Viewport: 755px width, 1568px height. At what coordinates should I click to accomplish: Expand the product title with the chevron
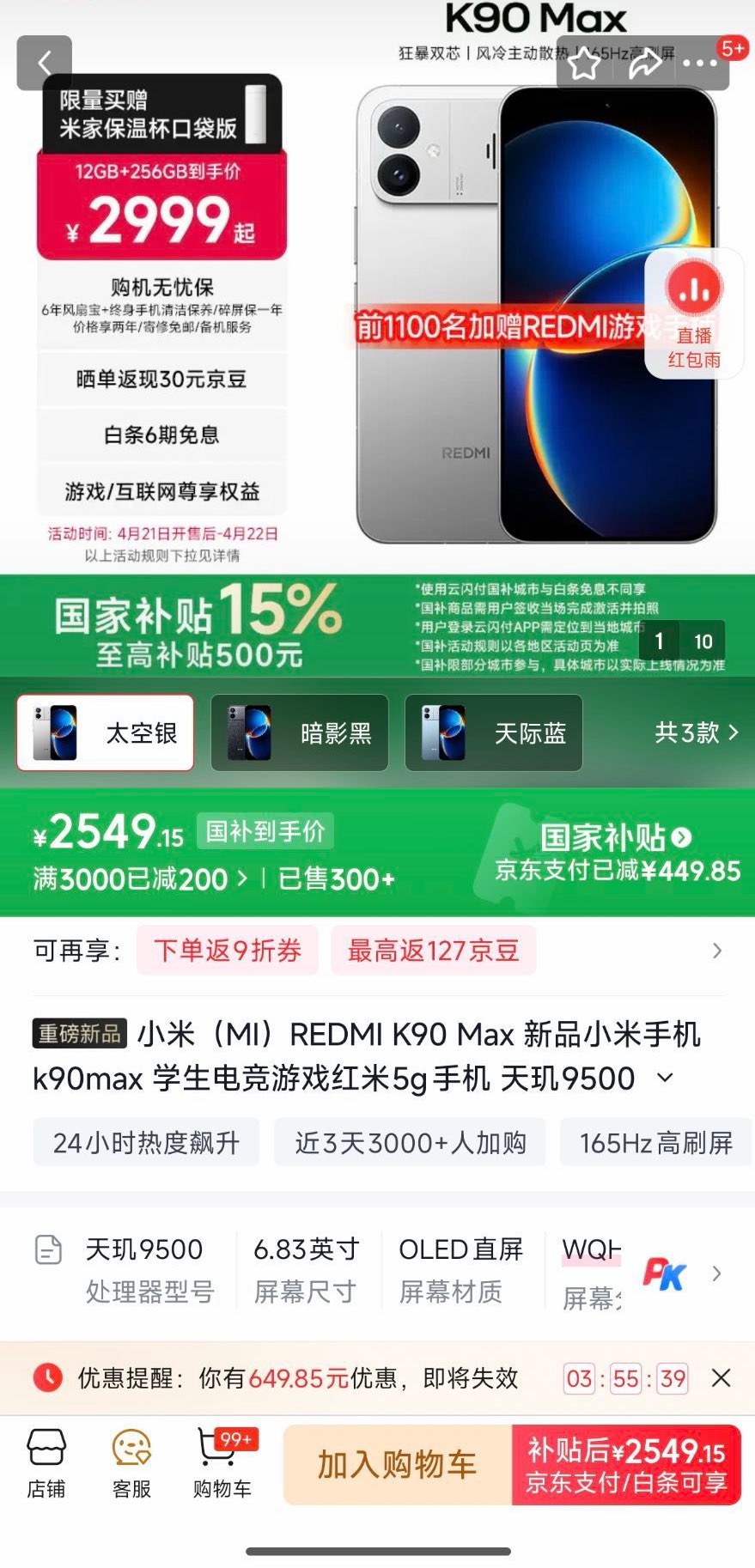tap(665, 1078)
